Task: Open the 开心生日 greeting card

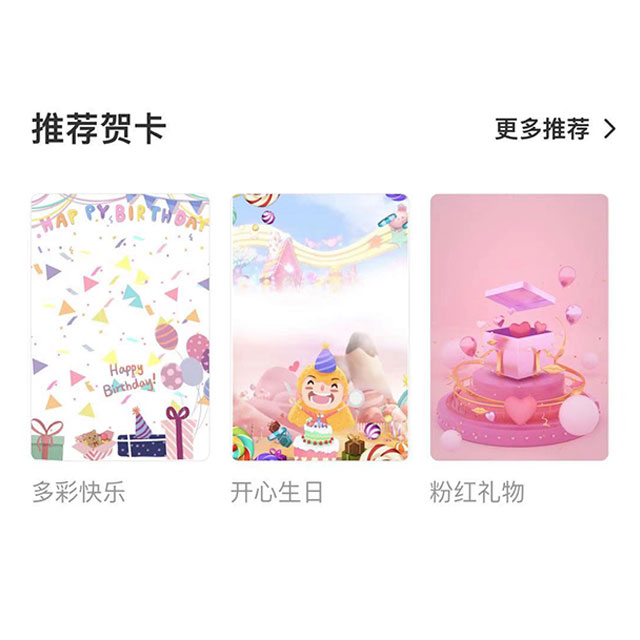Action: point(320,327)
